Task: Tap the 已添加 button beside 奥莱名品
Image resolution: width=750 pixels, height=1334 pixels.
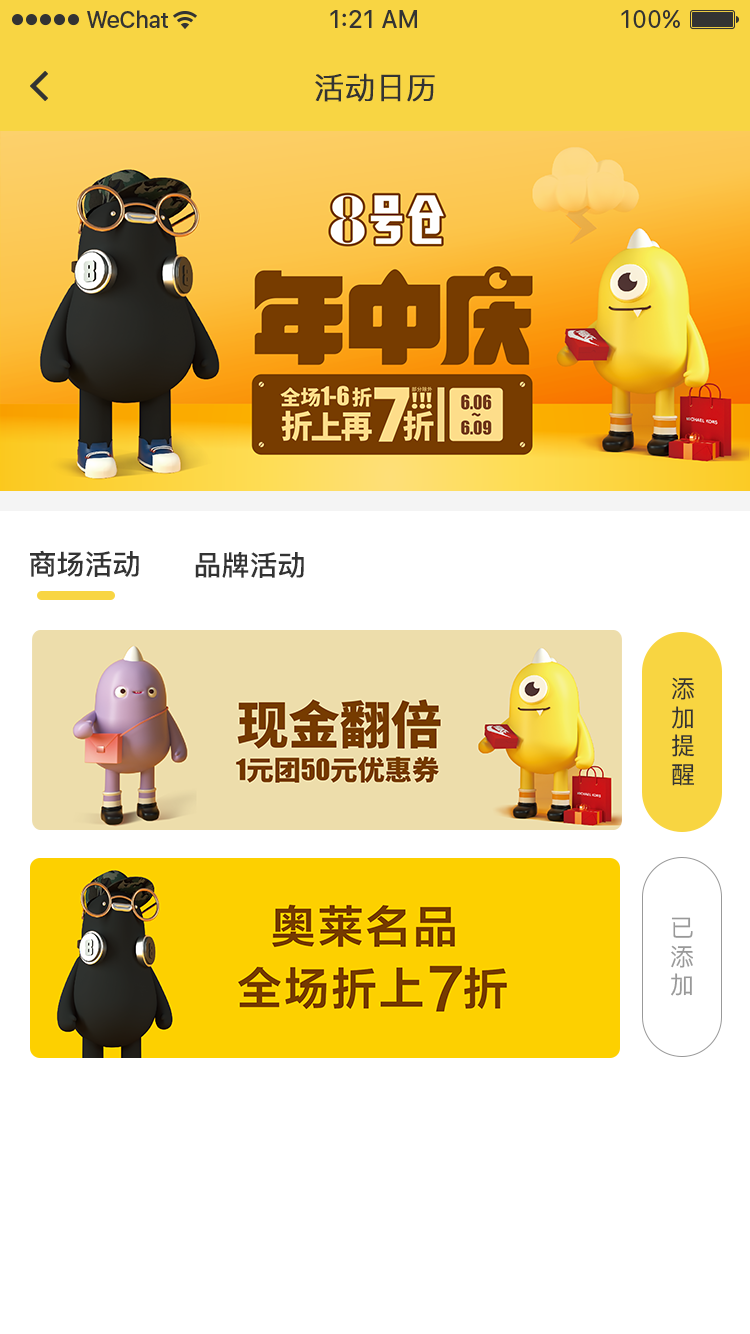Action: 682,957
